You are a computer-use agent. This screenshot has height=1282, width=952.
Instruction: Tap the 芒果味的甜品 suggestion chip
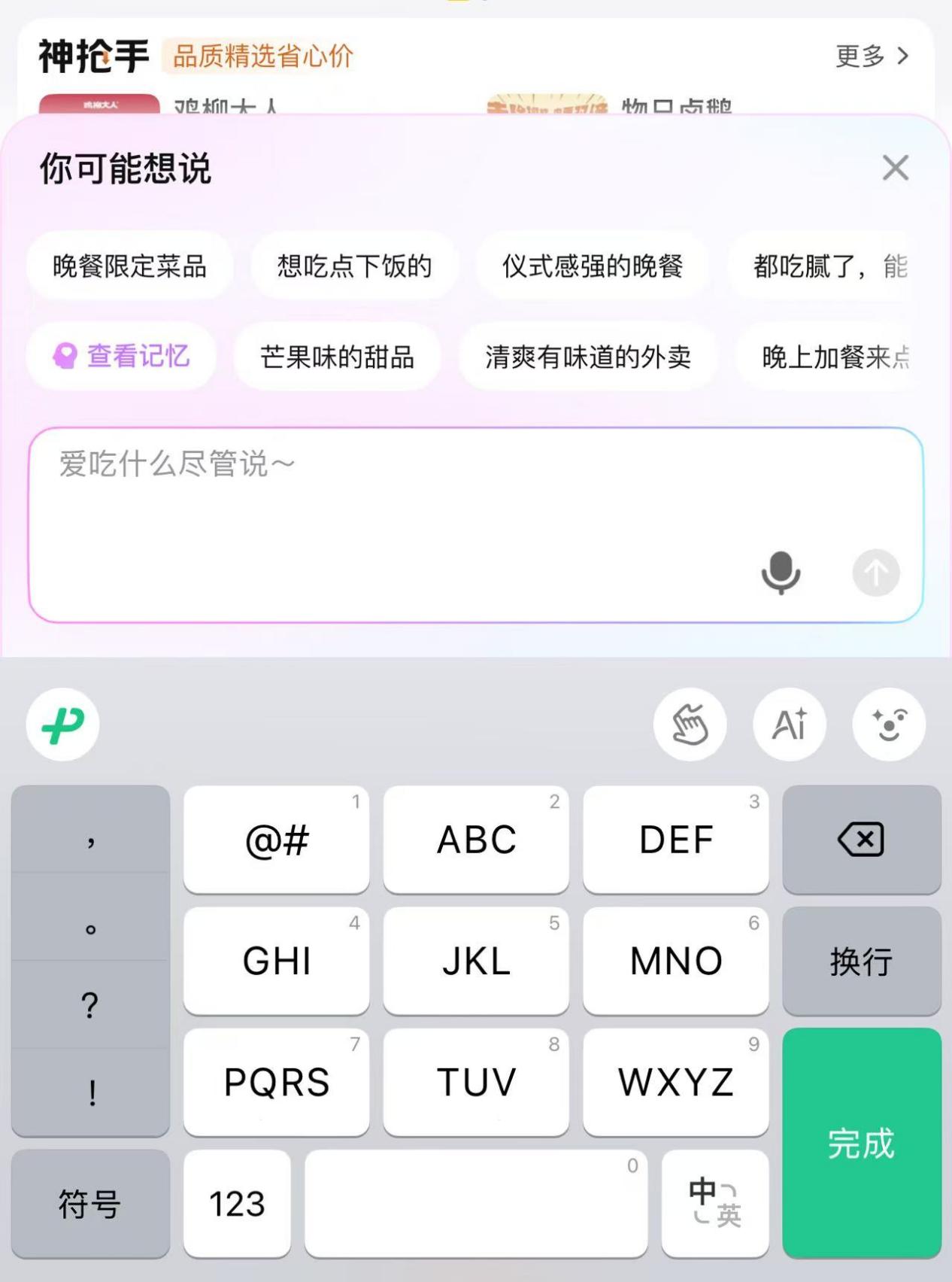tap(336, 357)
